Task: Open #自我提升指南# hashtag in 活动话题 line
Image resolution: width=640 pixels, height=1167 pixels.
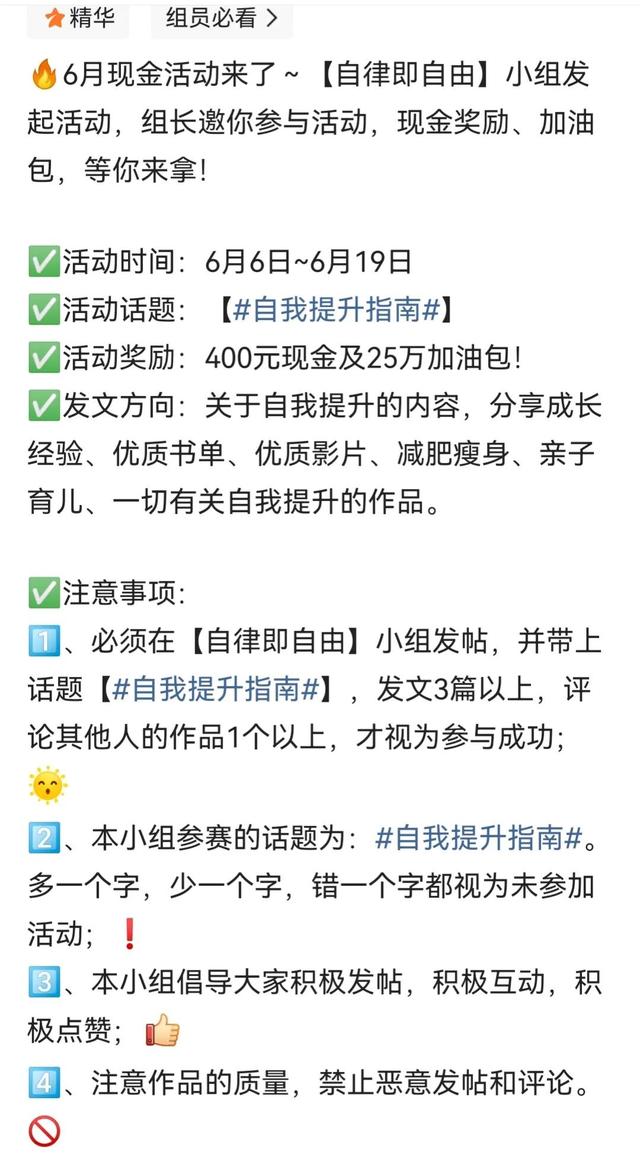Action: point(336,310)
